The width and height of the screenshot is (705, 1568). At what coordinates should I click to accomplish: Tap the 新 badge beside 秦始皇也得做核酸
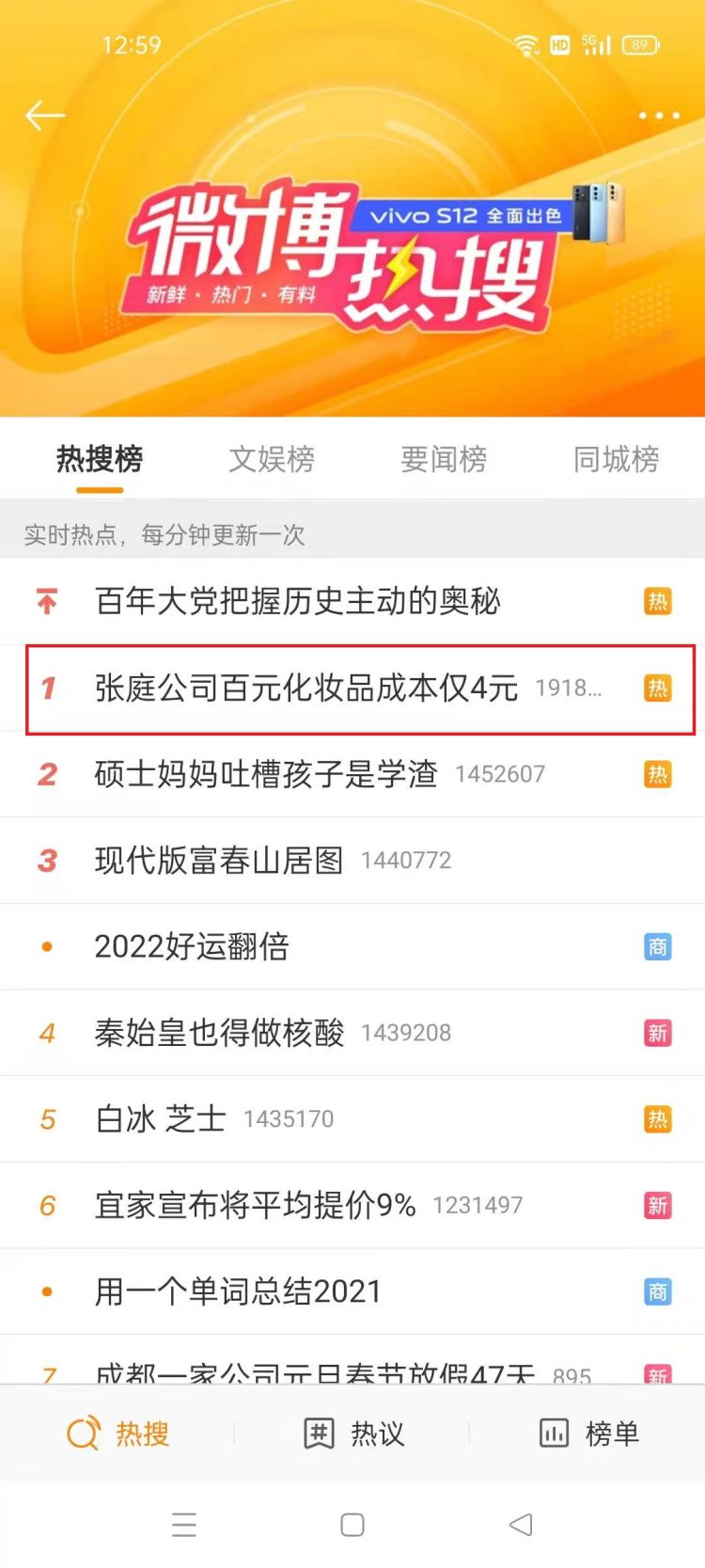pos(659,1032)
